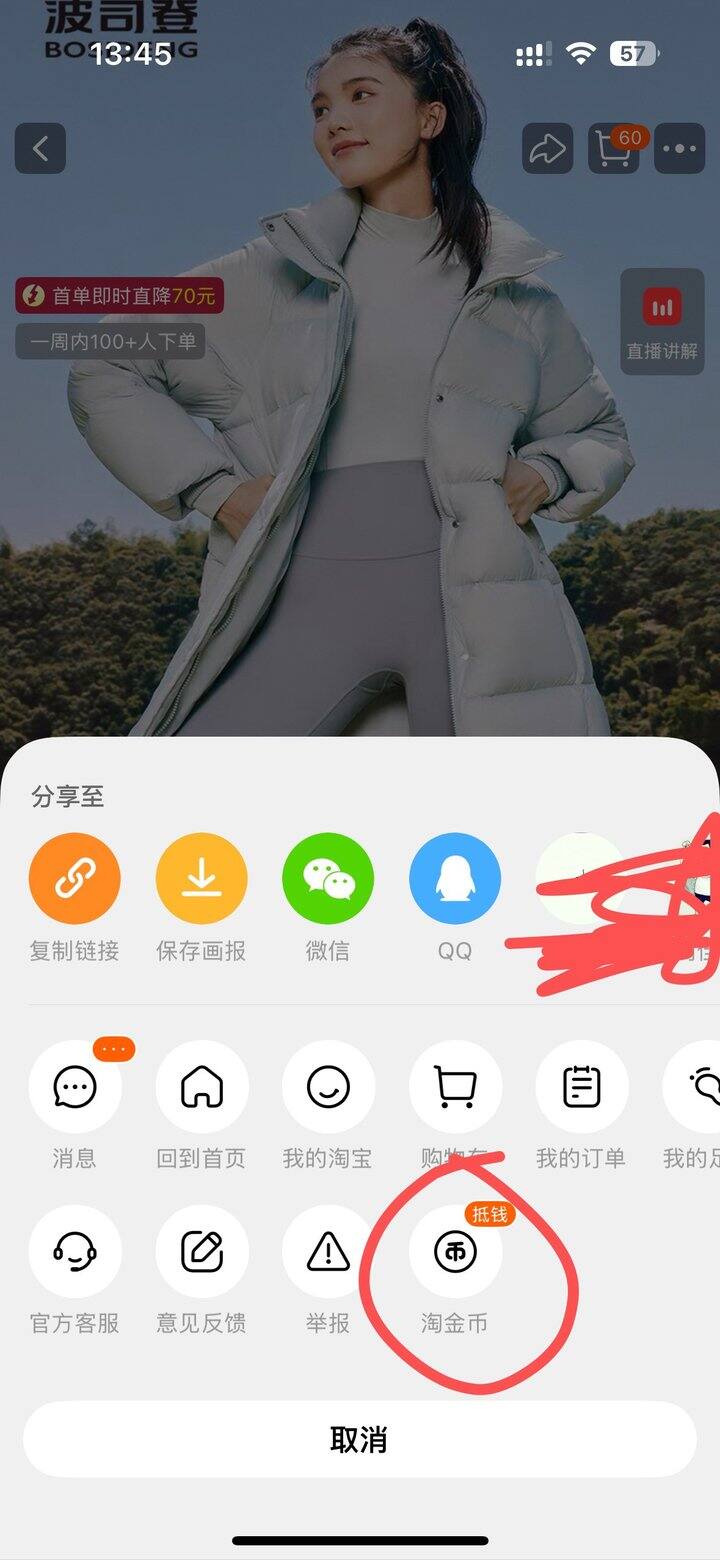Open 消息 messages
The width and height of the screenshot is (720, 1560).
tap(75, 1087)
